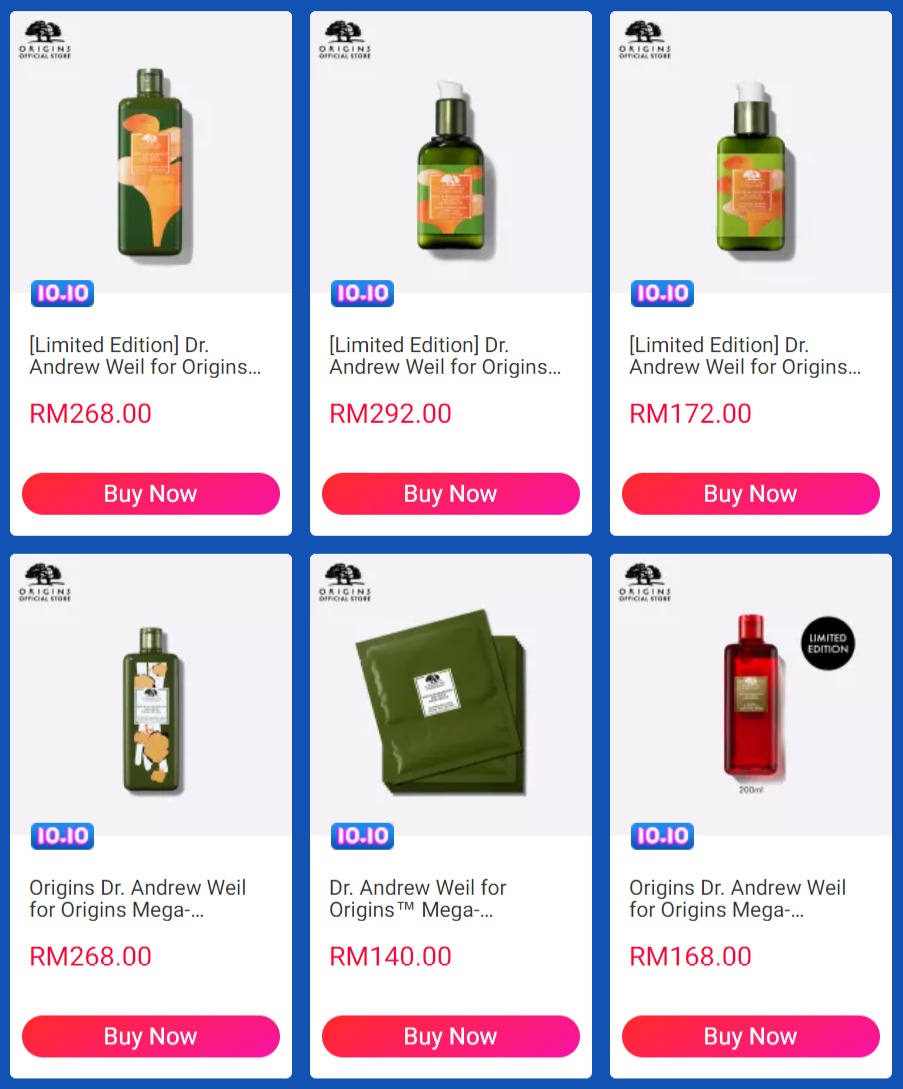This screenshot has height=1089, width=903.
Task: Open the Limited Edition RM268.00 tall bottle image
Action: click(x=151, y=165)
